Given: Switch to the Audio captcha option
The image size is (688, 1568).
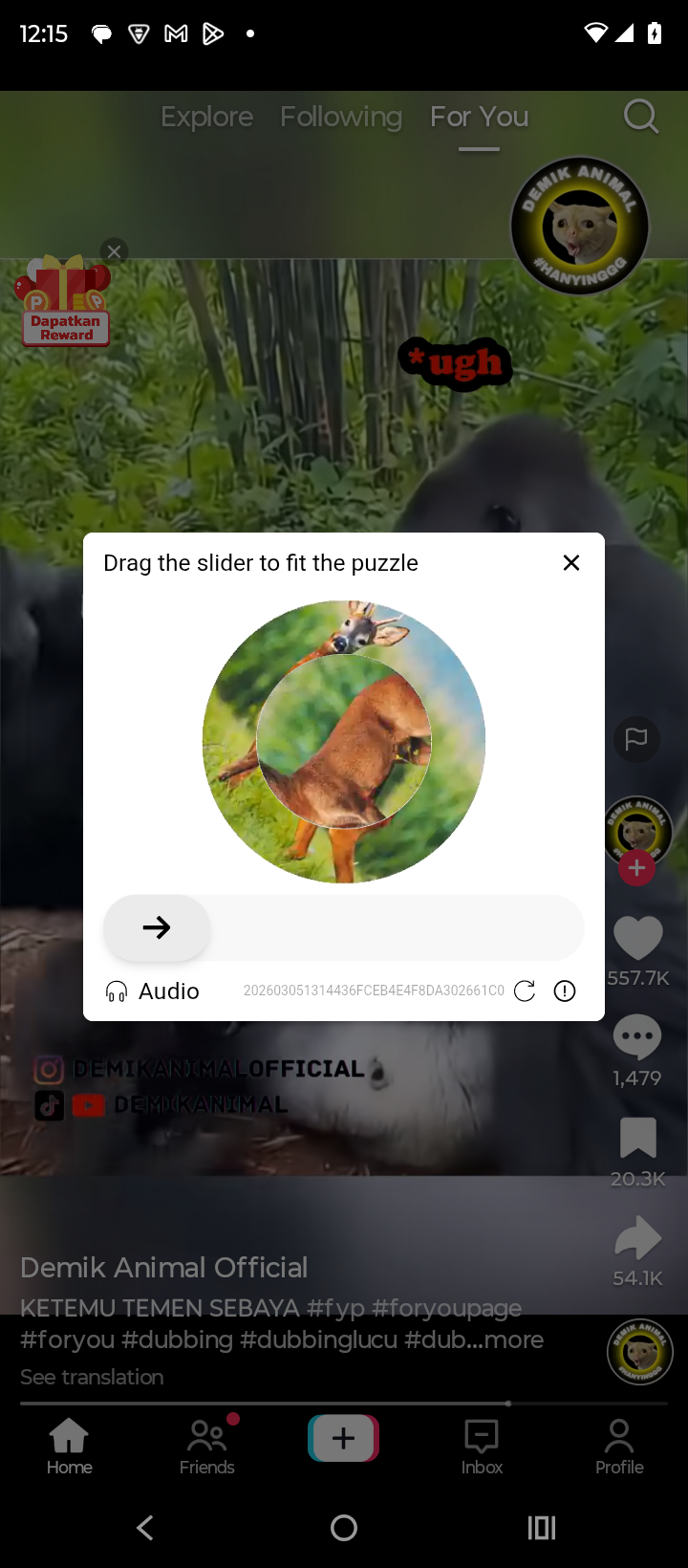Looking at the screenshot, I should point(153,991).
